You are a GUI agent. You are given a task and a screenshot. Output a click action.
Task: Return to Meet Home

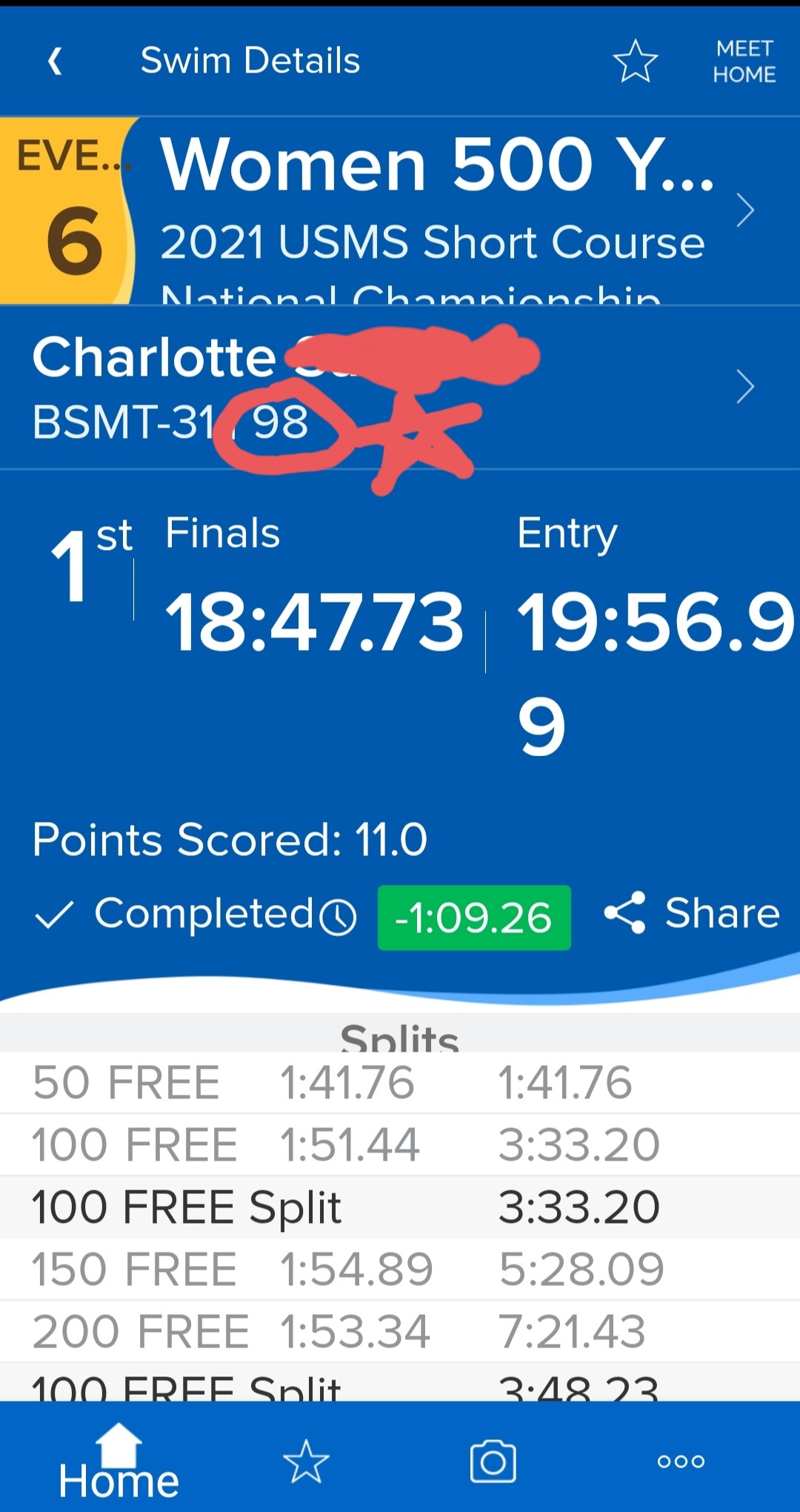(744, 62)
